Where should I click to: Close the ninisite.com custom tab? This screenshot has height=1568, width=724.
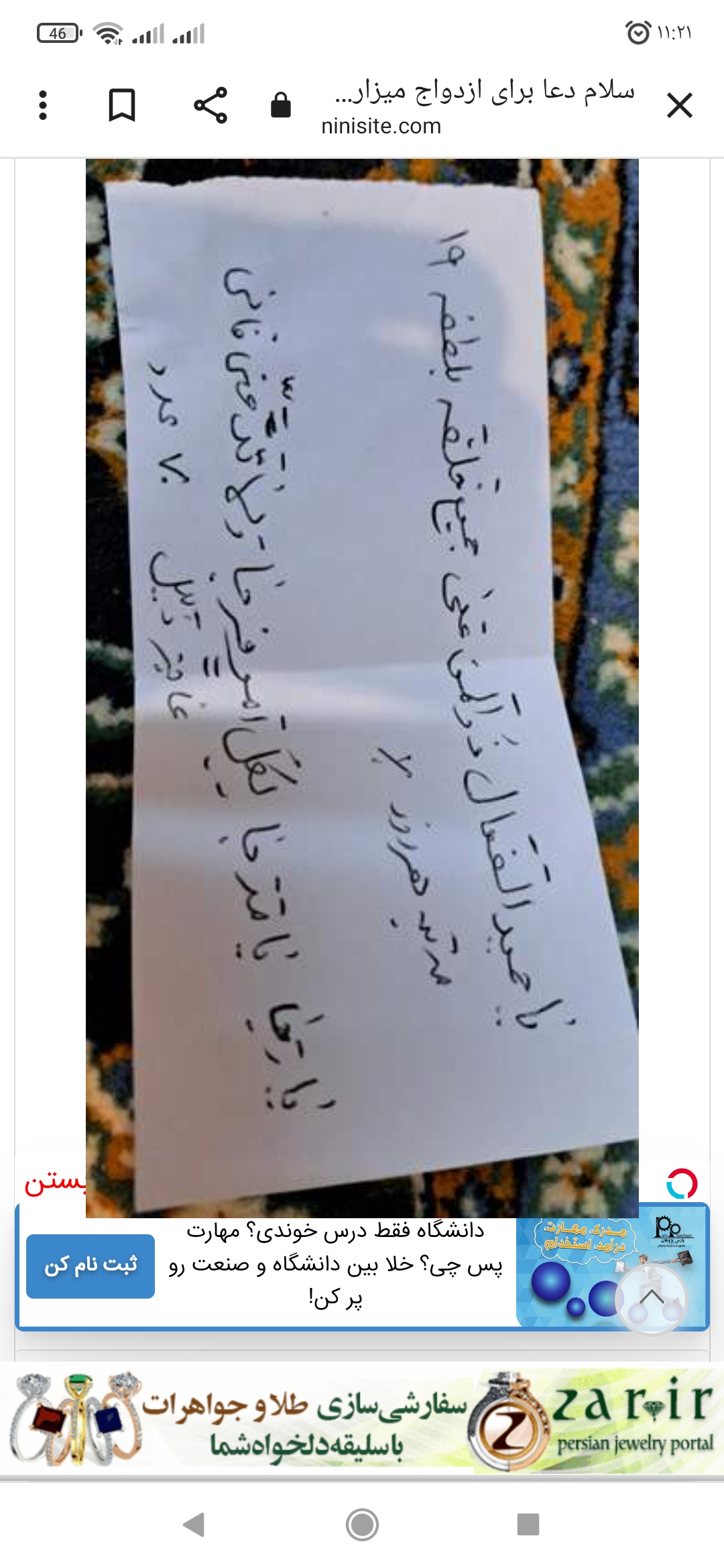point(679,105)
